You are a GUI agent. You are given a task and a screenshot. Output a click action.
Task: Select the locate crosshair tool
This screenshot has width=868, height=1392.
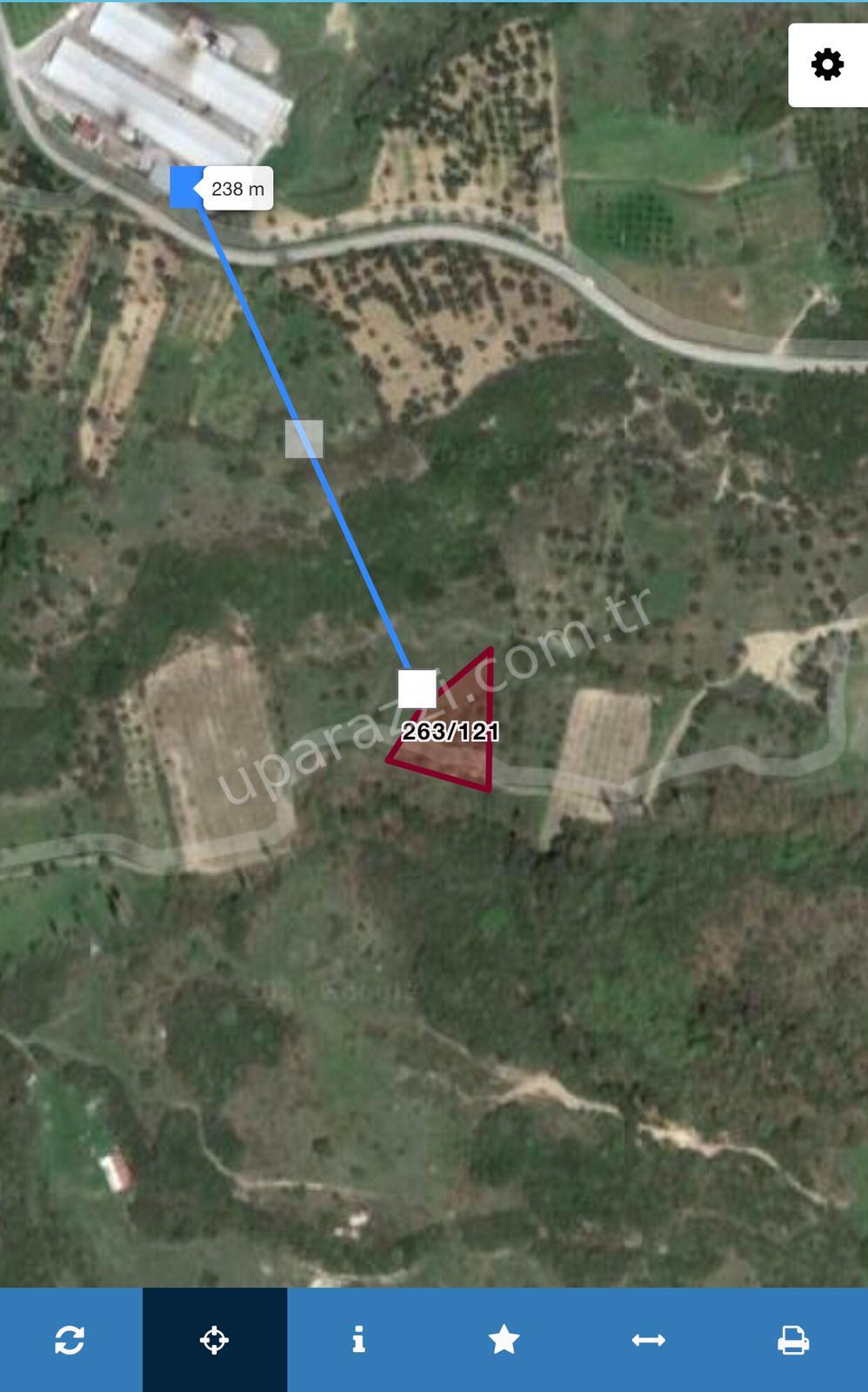(214, 1340)
